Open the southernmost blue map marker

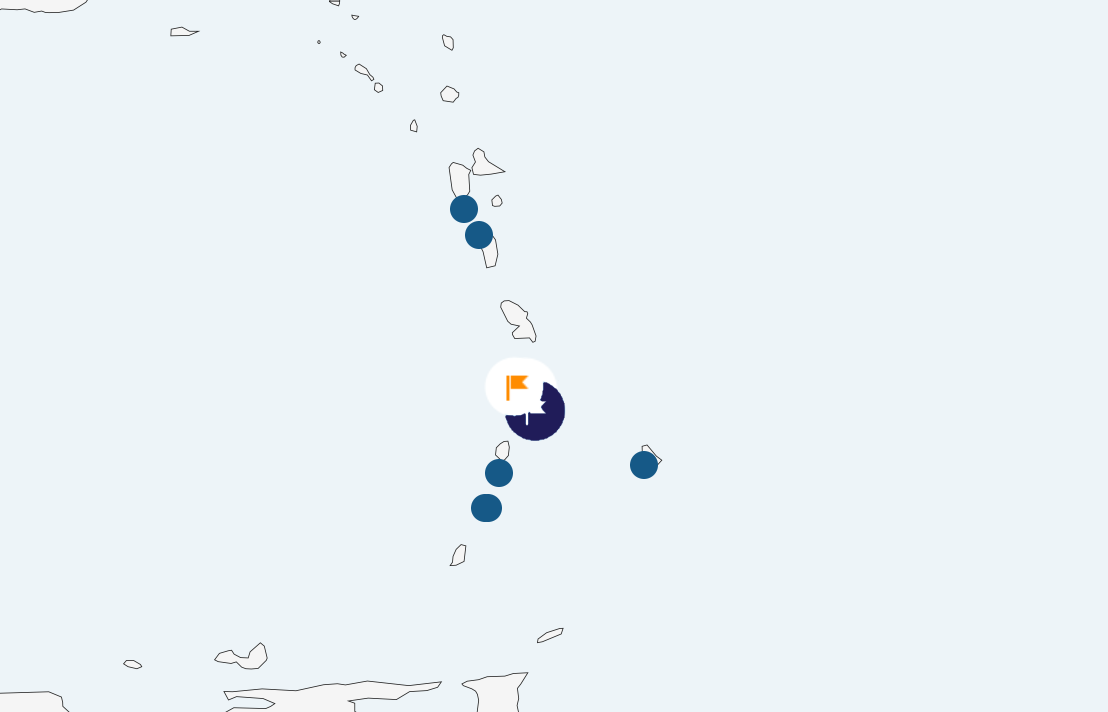point(486,508)
